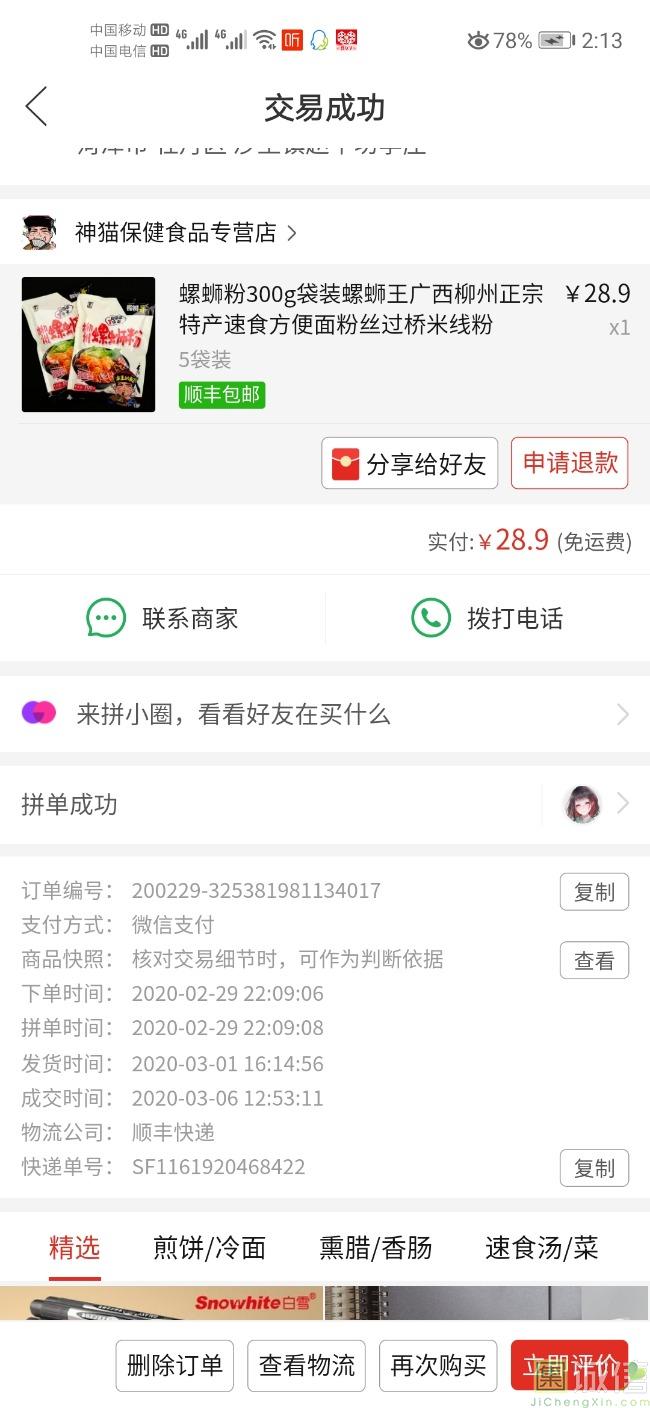
Task: Tap 查看 to view the product snapshot
Action: (x=594, y=960)
